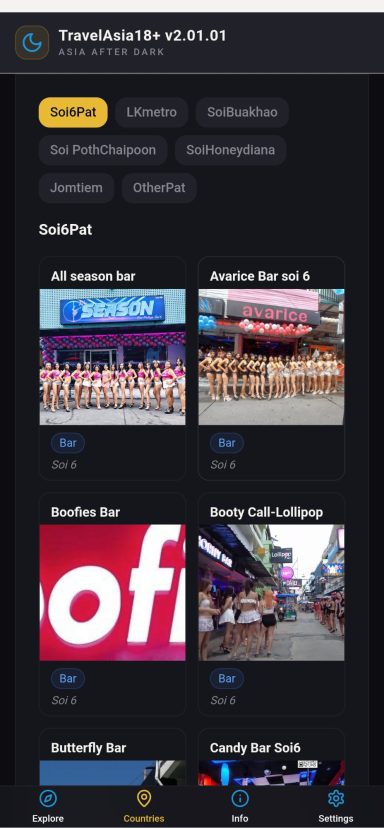384x828 pixels.
Task: Select the SoiBuakhao filter chip
Action: [242, 112]
